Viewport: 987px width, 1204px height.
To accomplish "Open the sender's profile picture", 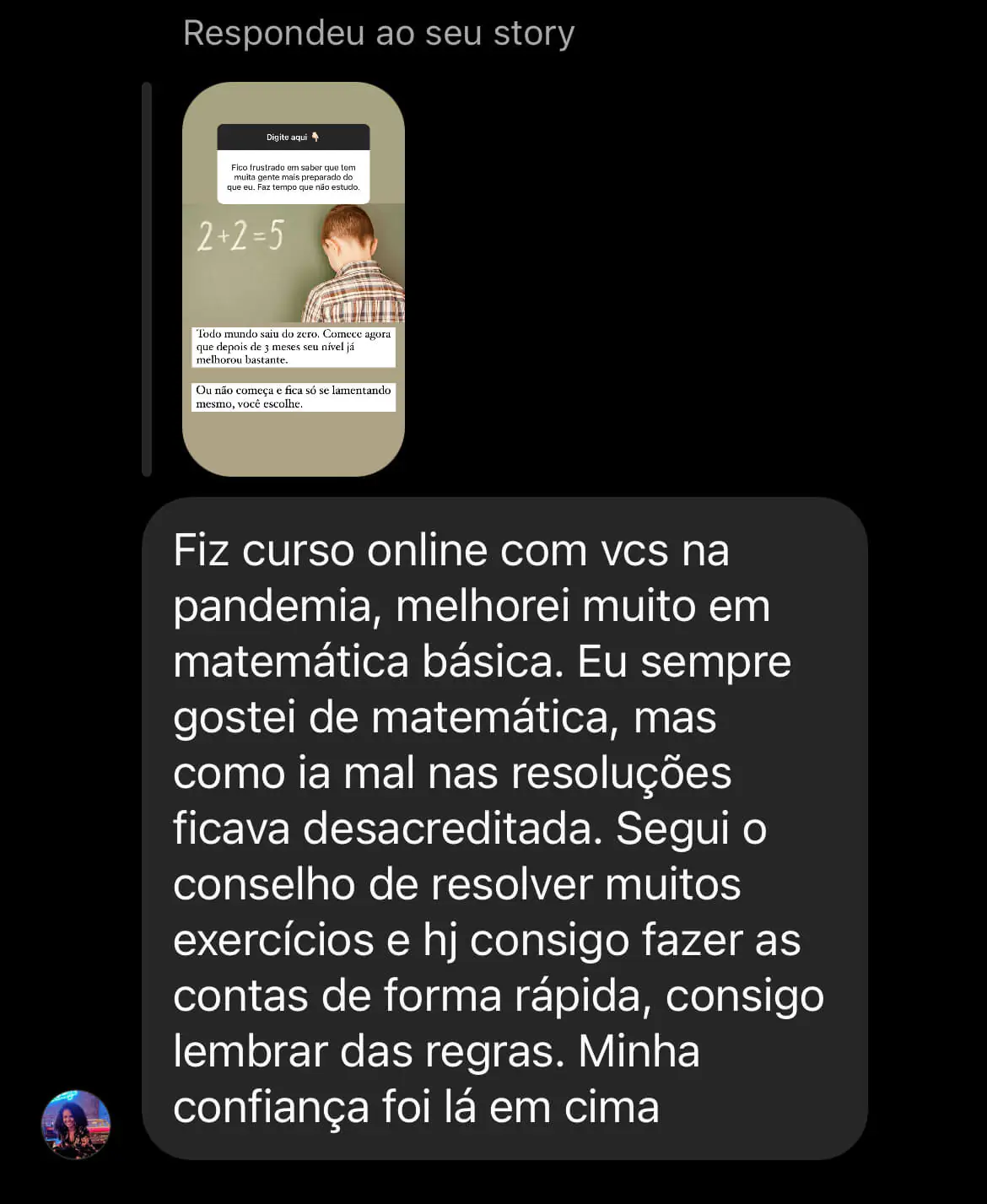I will click(76, 1125).
